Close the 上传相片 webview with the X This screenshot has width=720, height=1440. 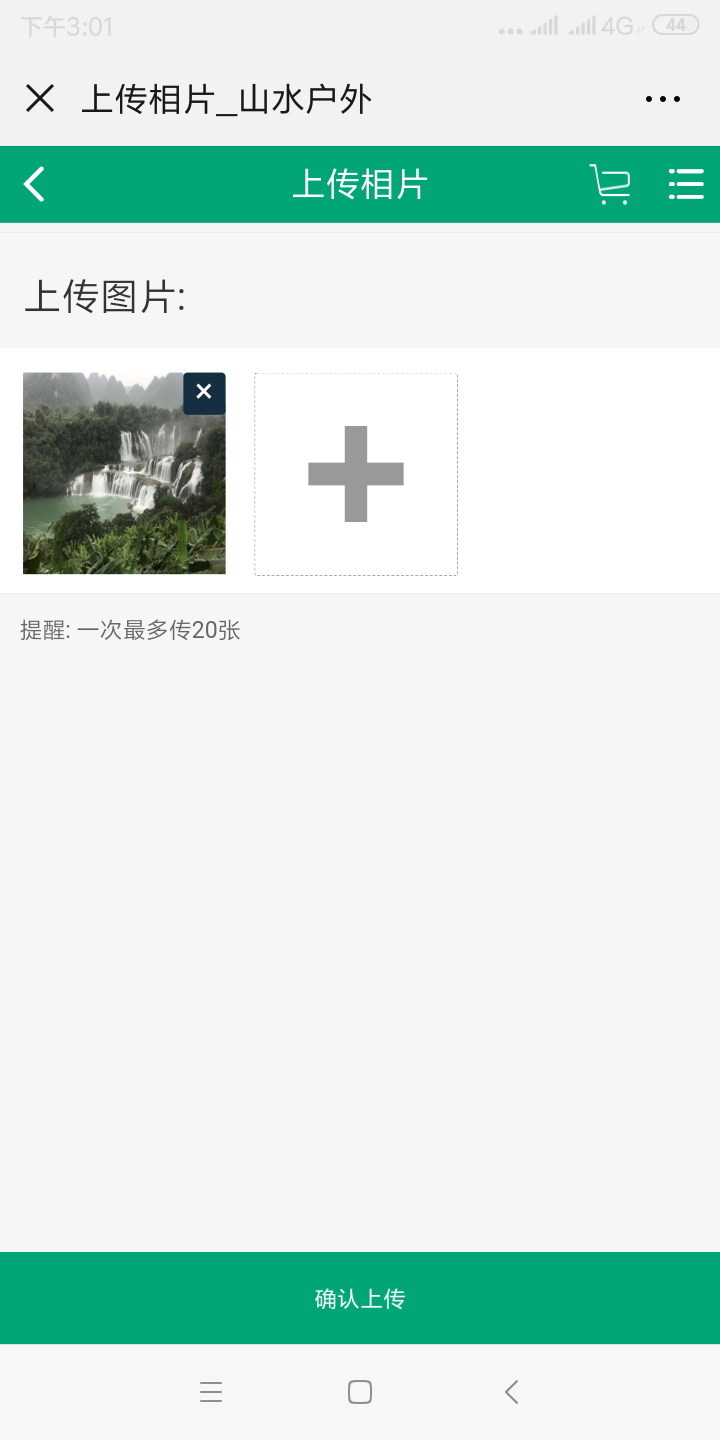[40, 98]
